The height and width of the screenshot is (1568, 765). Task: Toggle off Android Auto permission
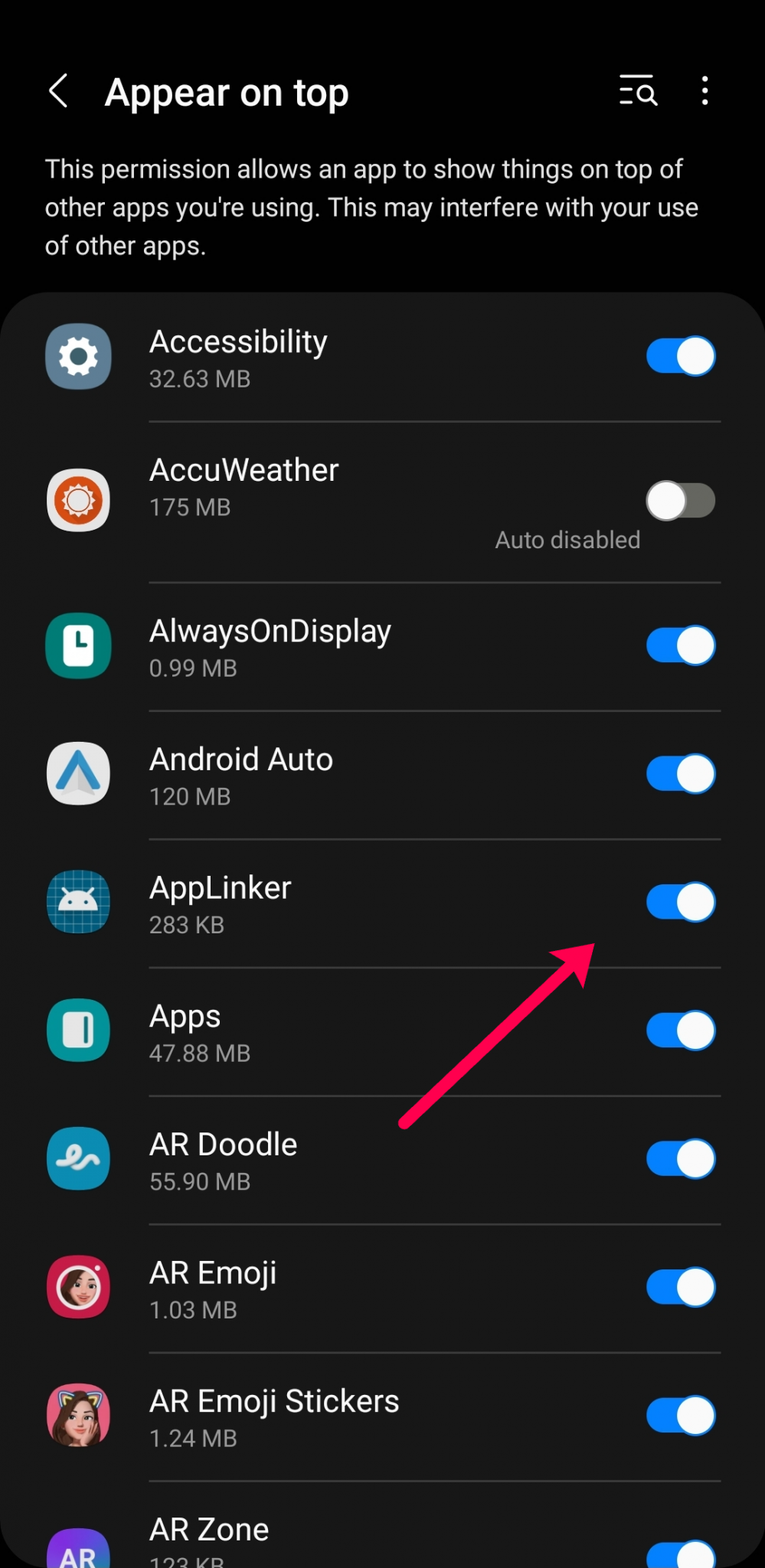681,774
